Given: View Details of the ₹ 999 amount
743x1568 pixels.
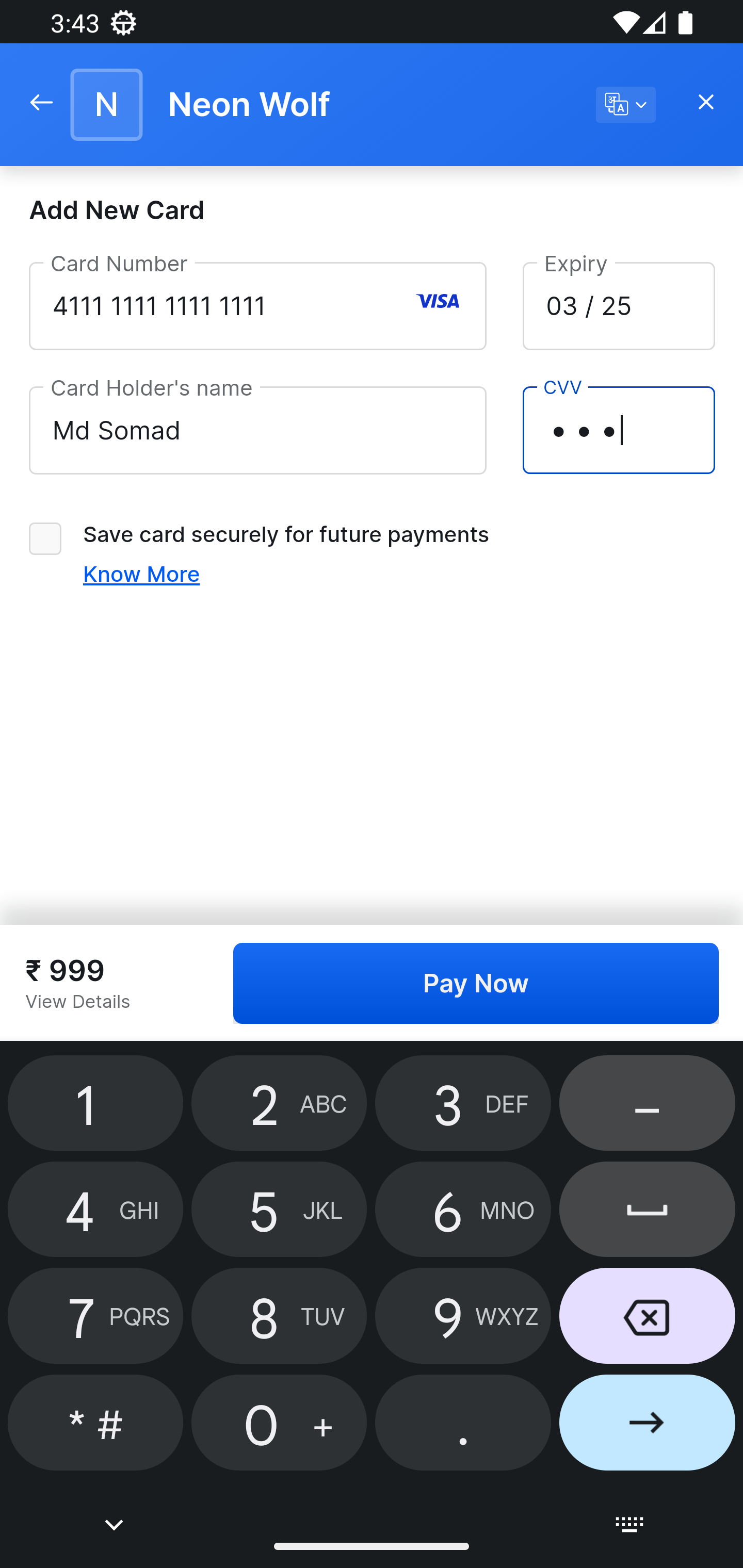Looking at the screenshot, I should coord(77,1002).
